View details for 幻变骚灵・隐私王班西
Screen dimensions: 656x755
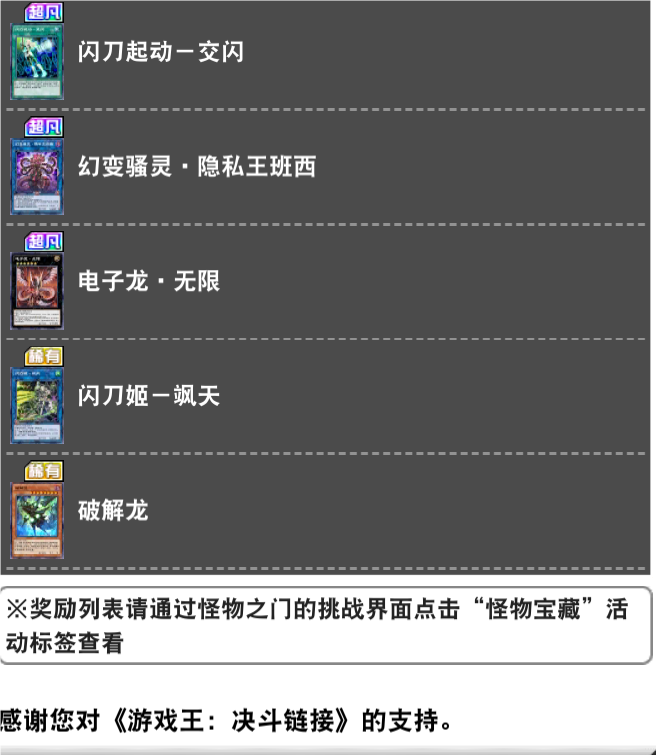click(196, 167)
